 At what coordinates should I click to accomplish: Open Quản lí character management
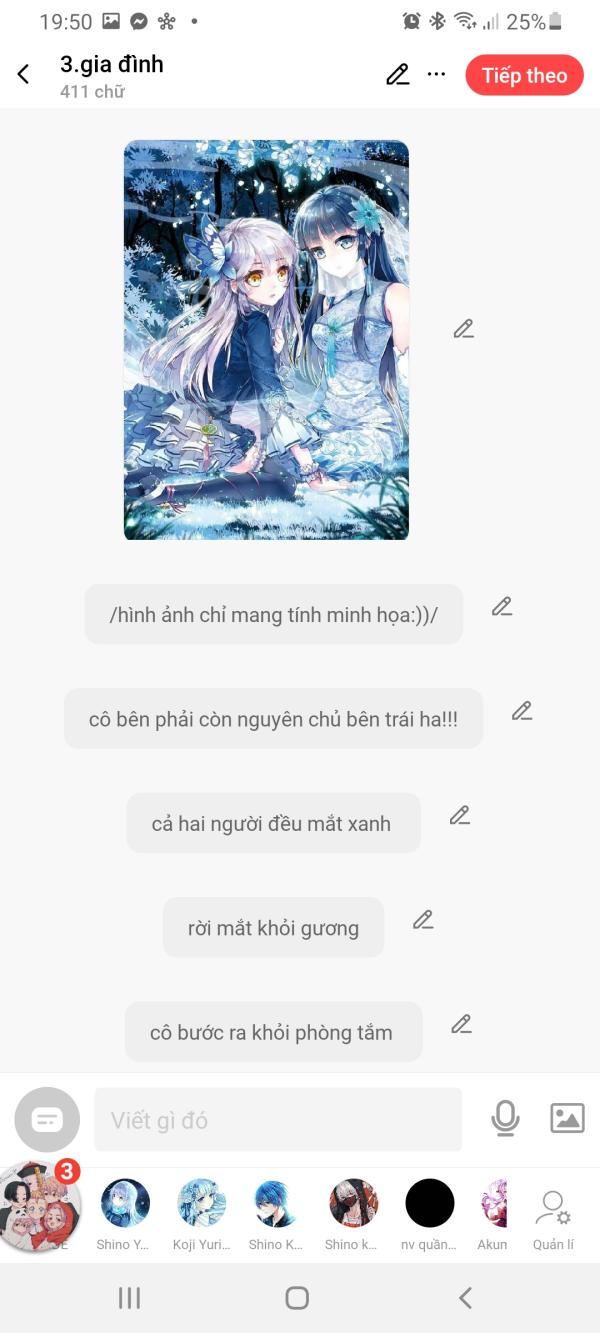pyautogui.click(x=553, y=1212)
